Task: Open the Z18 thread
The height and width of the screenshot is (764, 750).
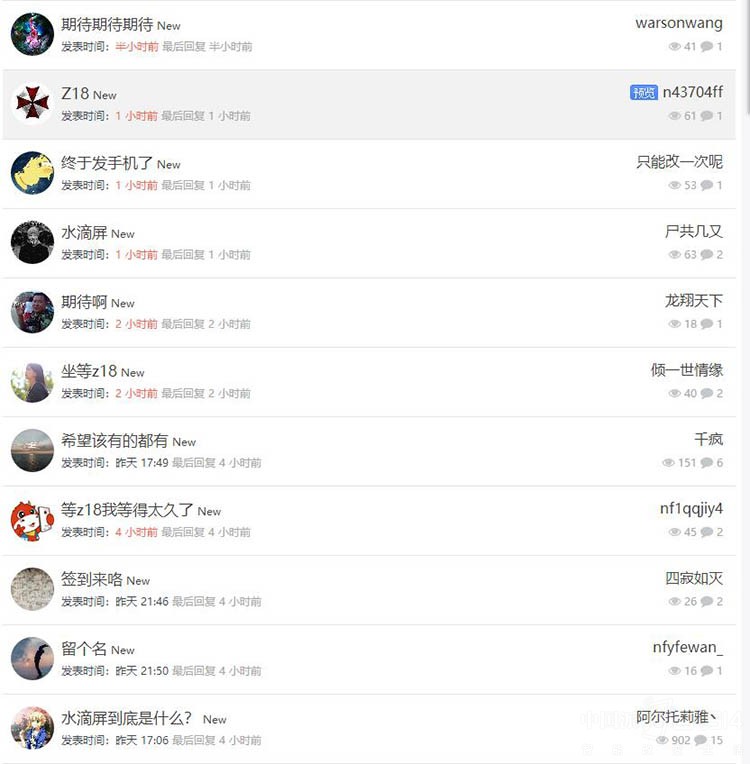Action: coord(75,94)
